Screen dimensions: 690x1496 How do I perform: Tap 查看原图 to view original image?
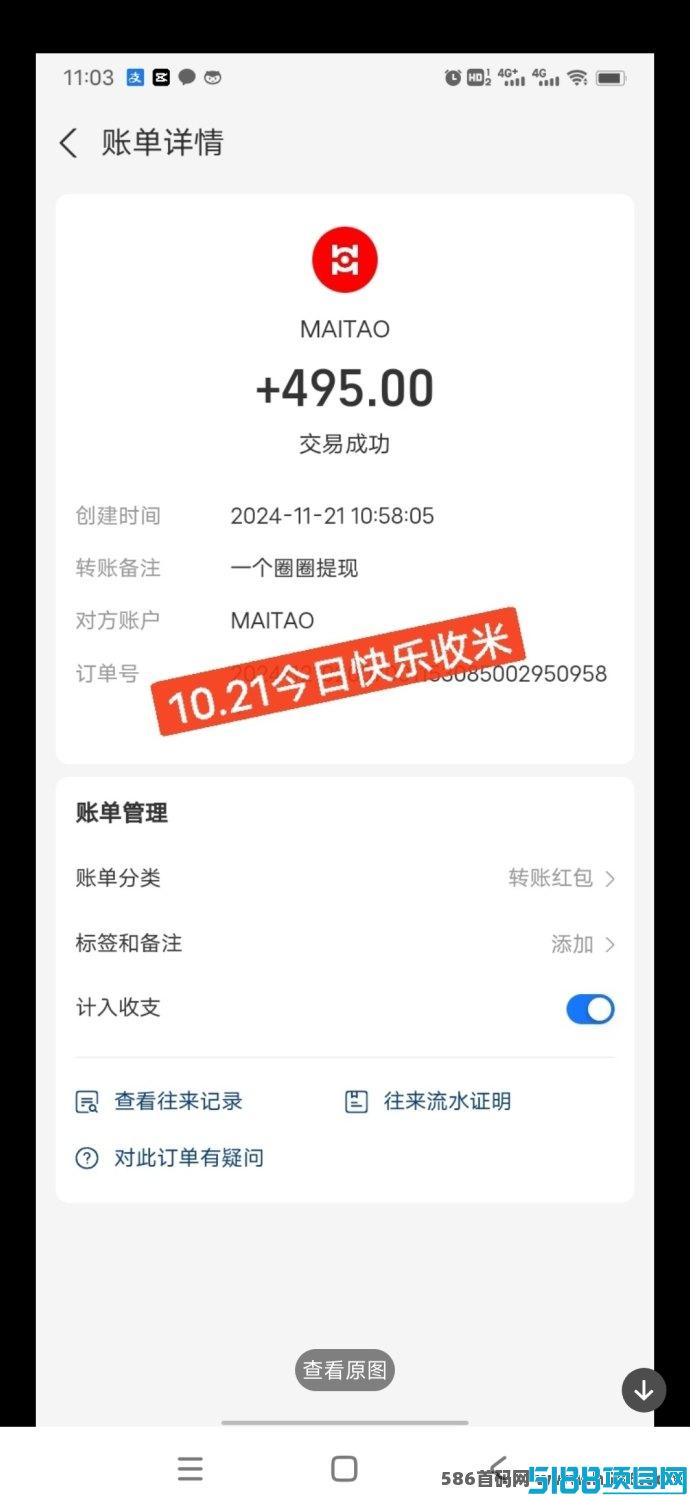pos(345,1370)
